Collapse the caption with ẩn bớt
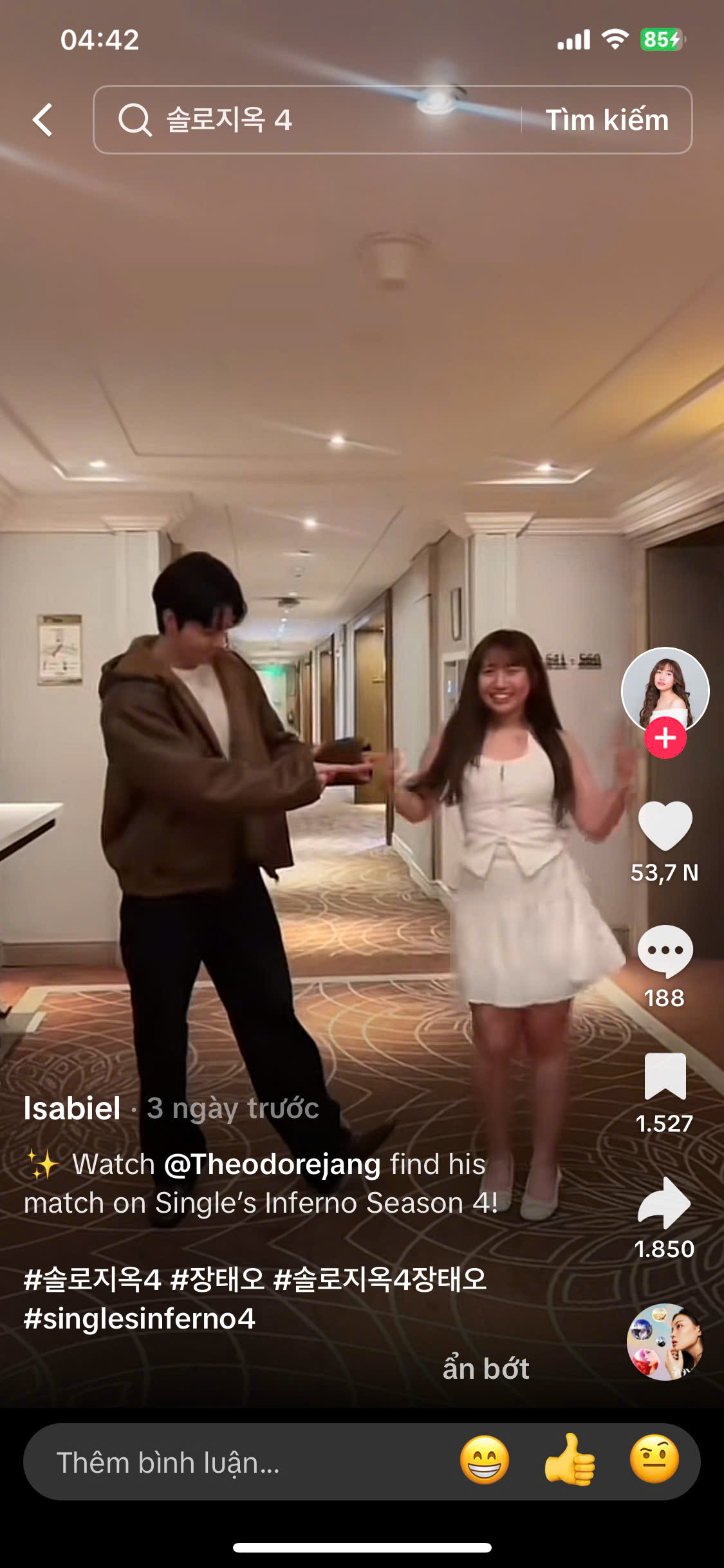Viewport: 724px width, 1568px height. coord(485,1368)
